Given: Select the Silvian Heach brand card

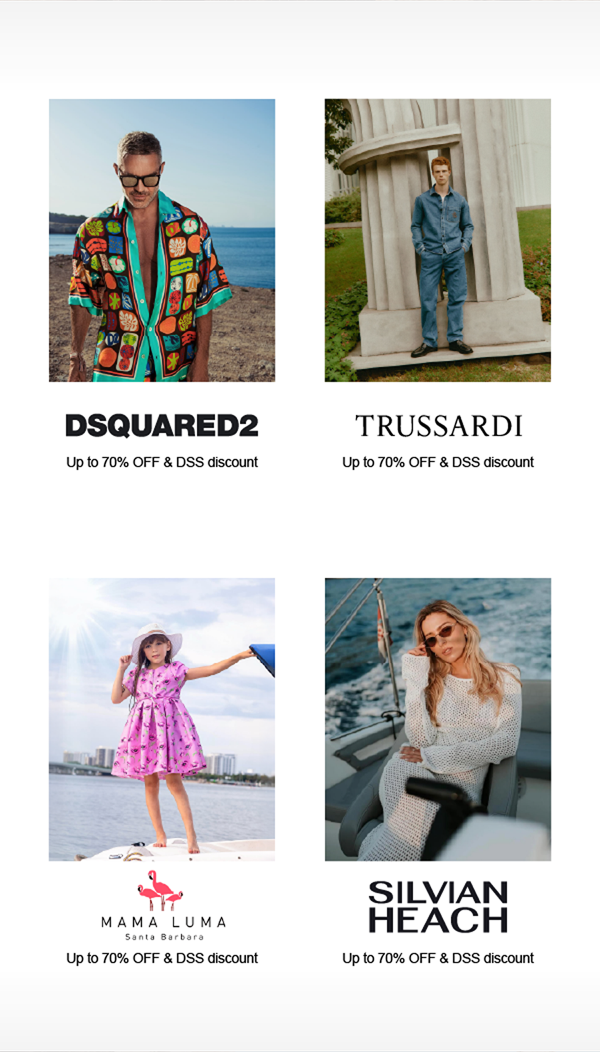Looking at the screenshot, I should [437, 719].
